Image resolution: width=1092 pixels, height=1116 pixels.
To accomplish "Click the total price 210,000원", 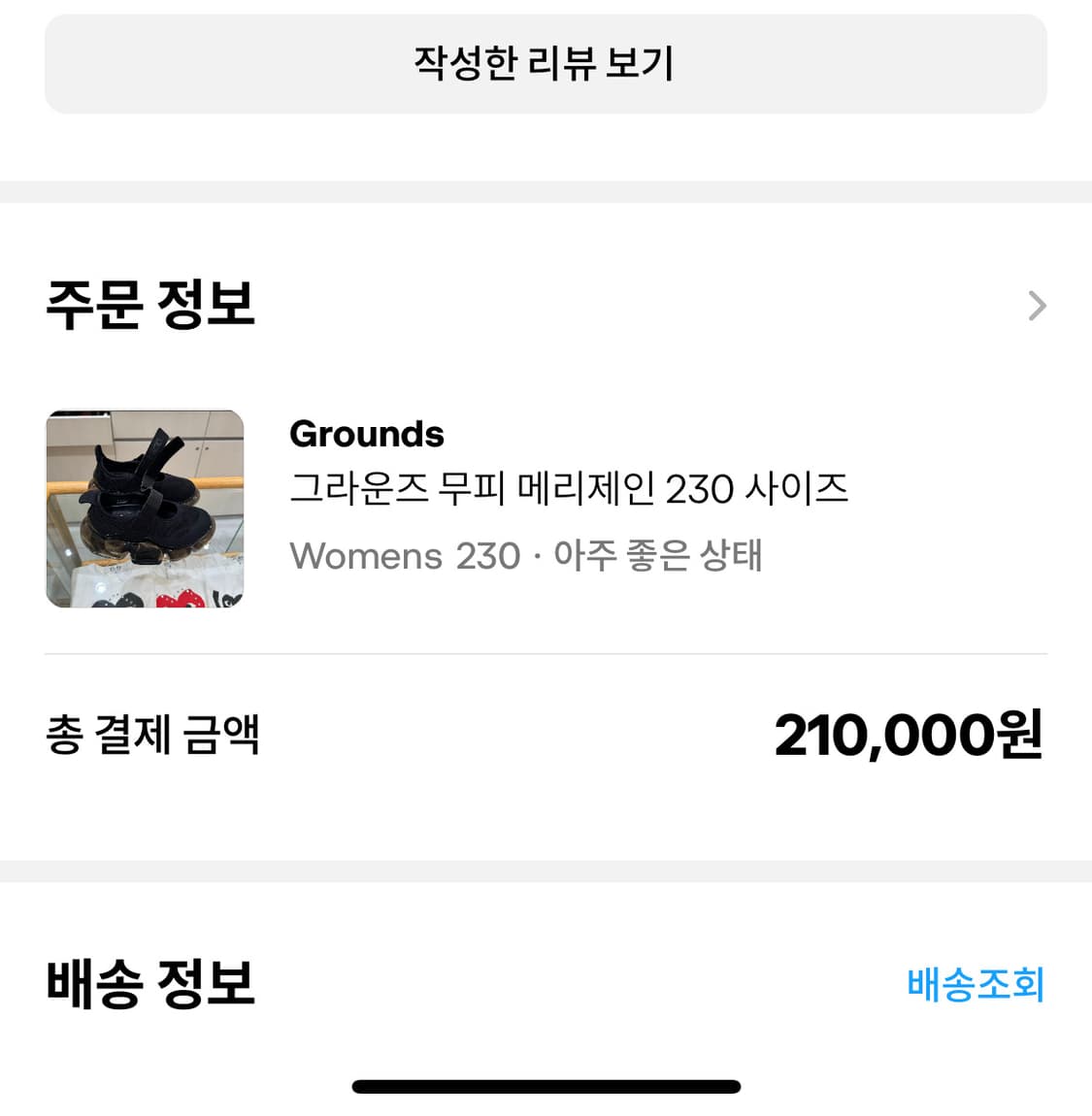I will pos(909,736).
